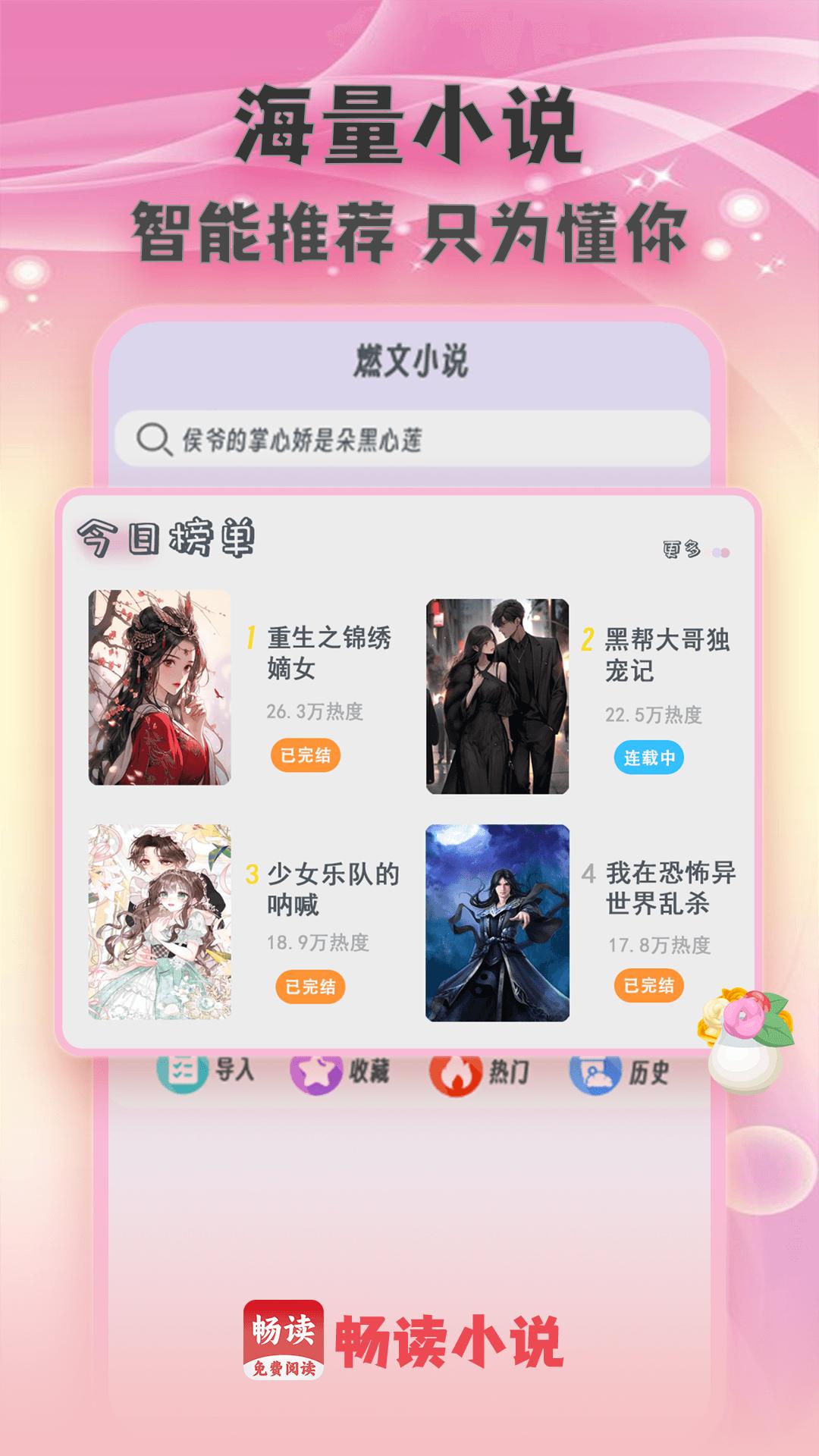
Task: Click the 畅读 app logo at bottom
Action: click(281, 1338)
